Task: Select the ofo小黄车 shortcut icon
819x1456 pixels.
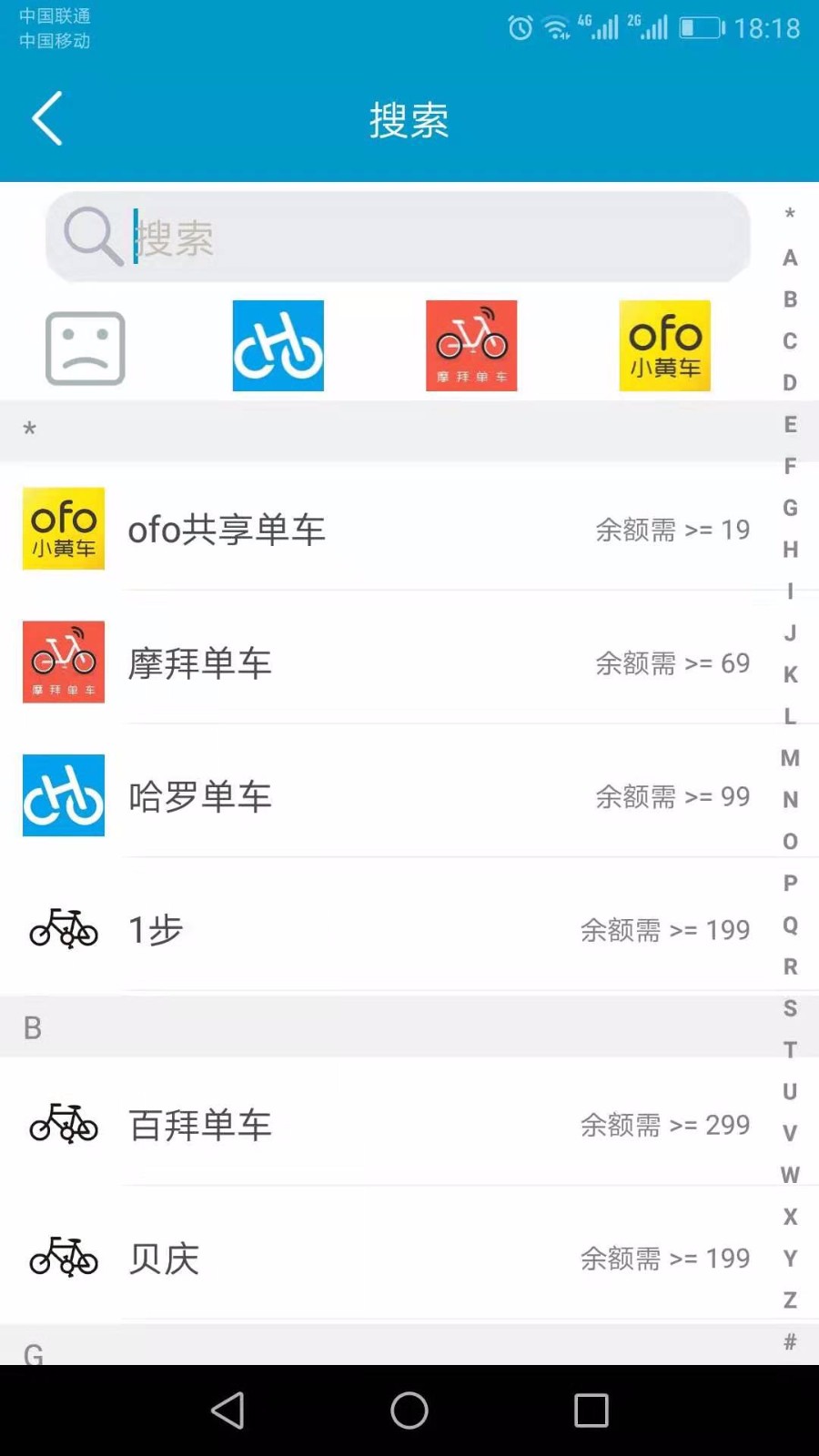Action: [x=664, y=346]
